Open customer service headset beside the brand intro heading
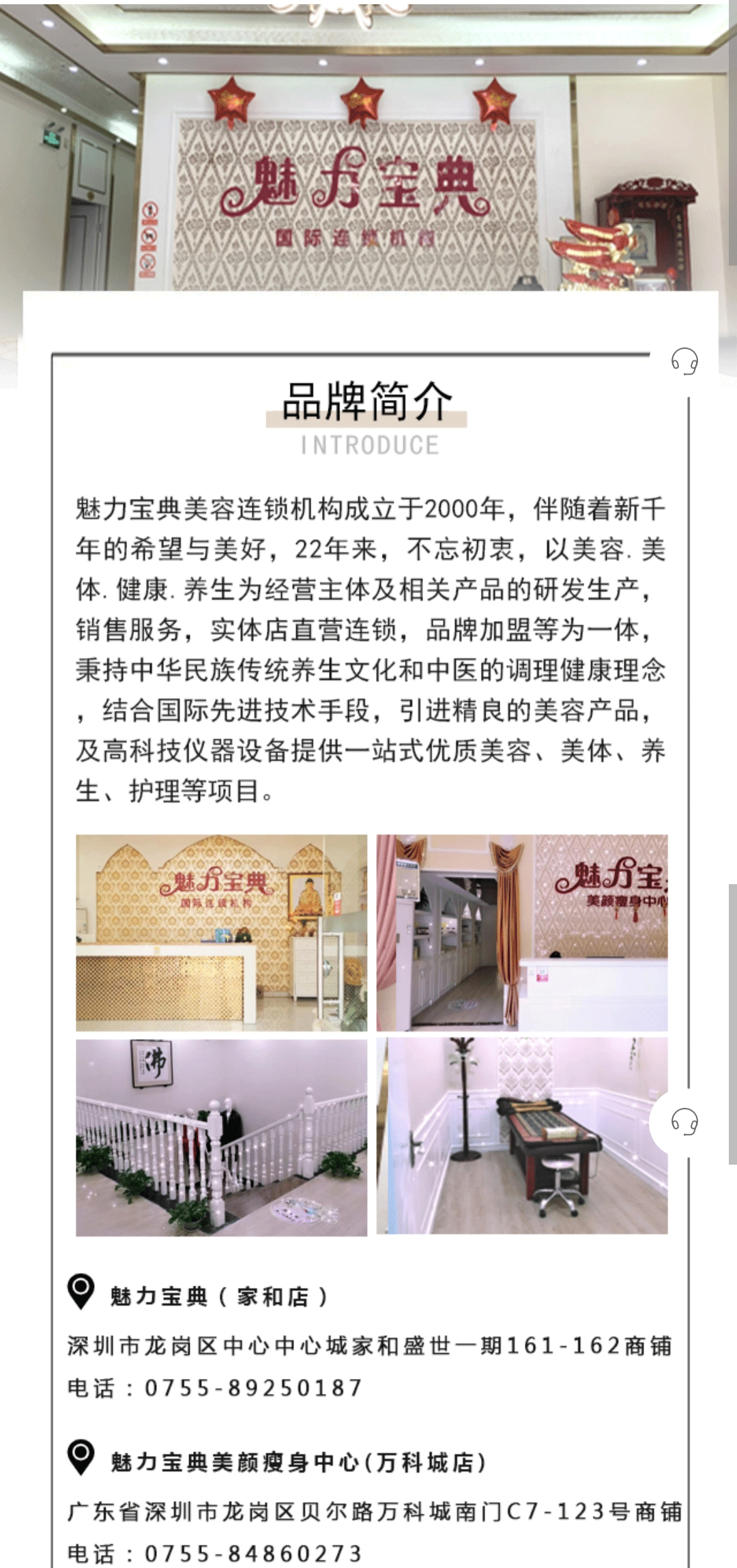This screenshot has width=737, height=1568. [684, 360]
